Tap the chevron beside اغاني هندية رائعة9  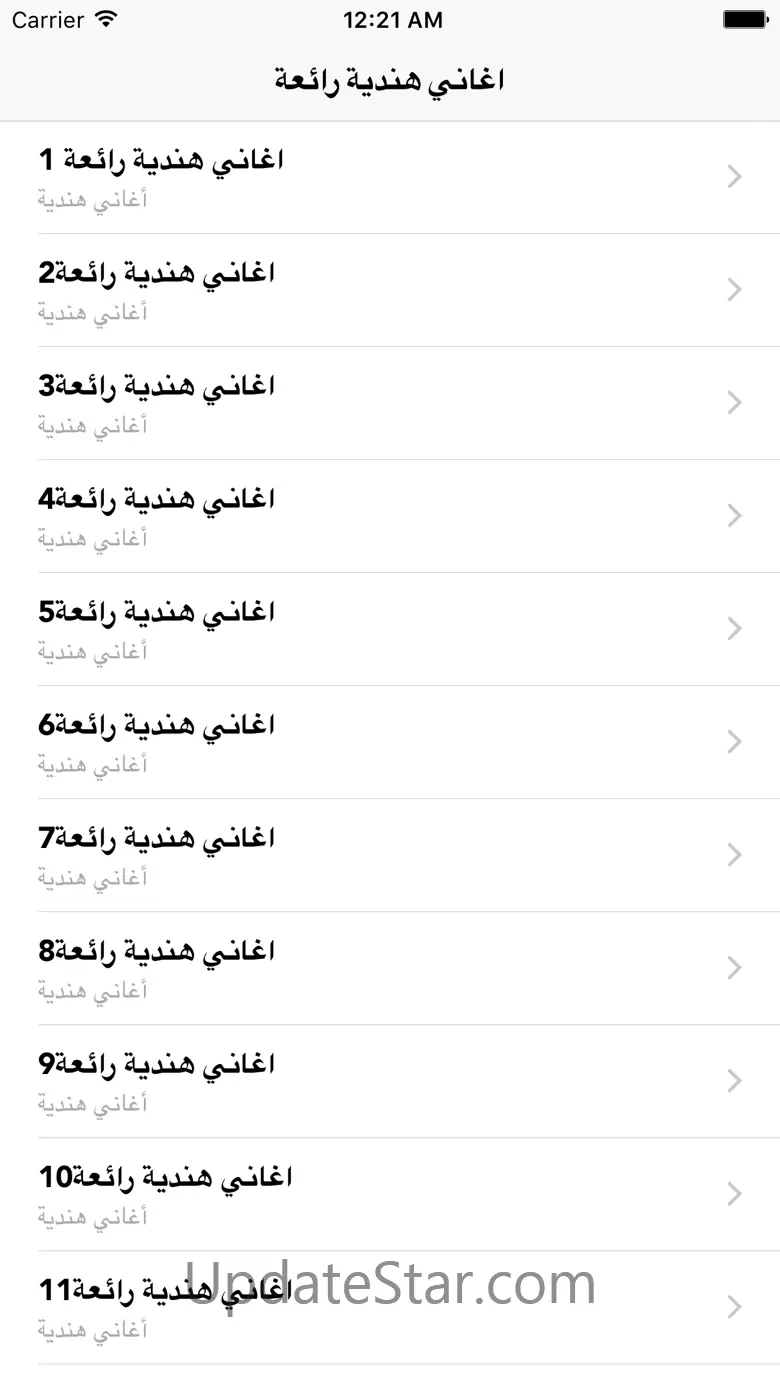pos(733,1081)
